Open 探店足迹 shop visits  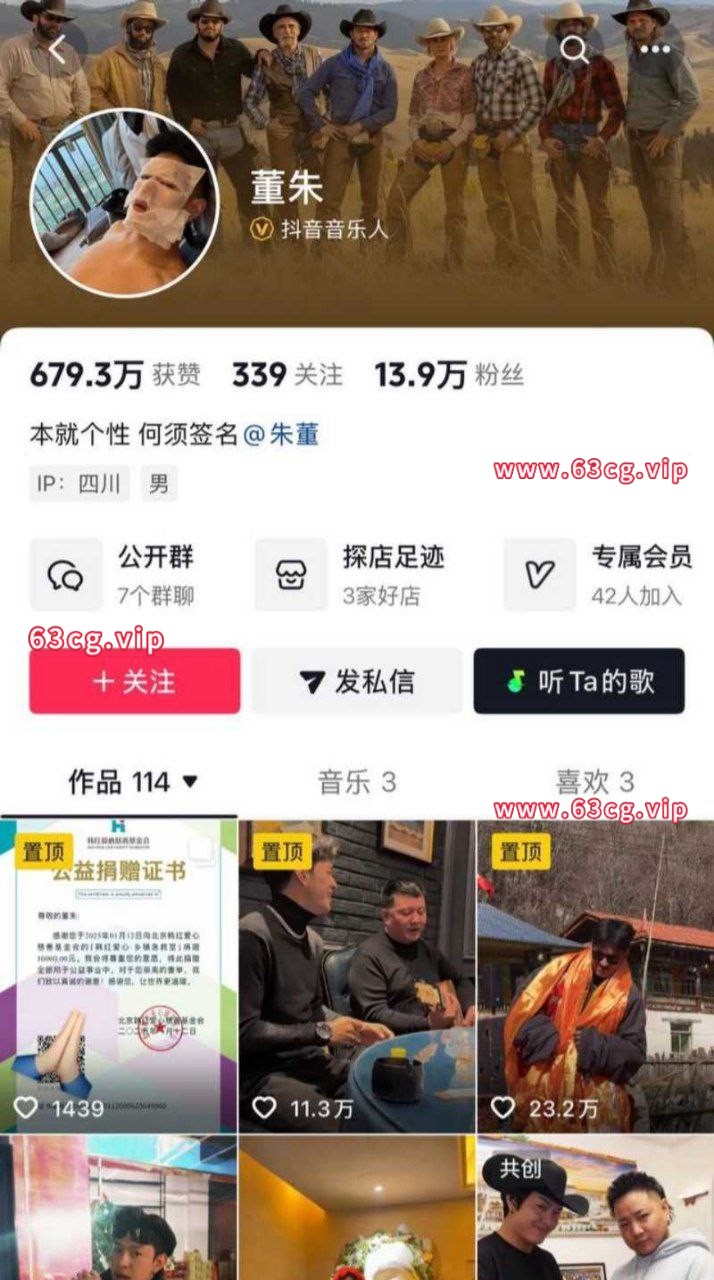click(350, 575)
